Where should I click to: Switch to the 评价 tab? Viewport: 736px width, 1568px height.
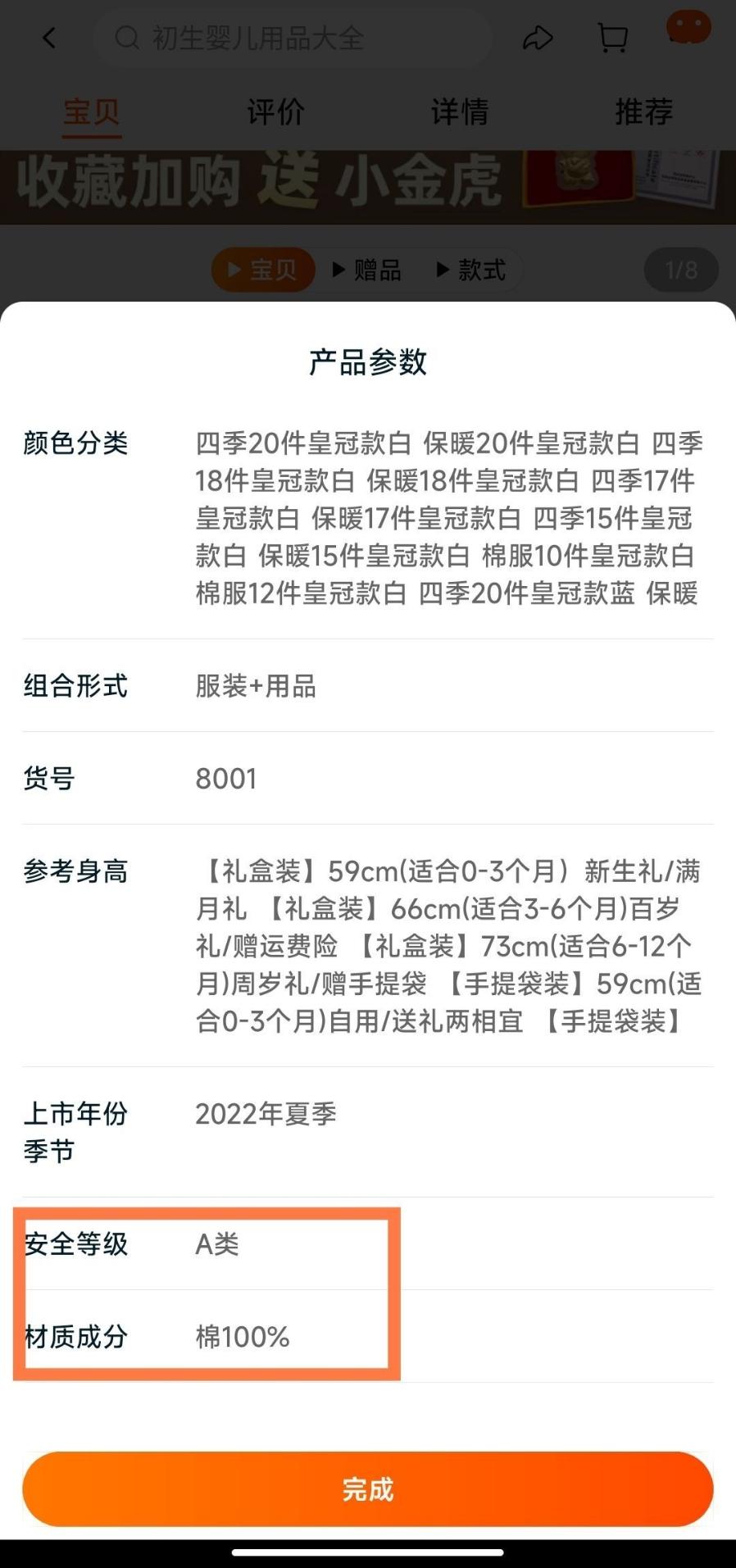tap(275, 111)
